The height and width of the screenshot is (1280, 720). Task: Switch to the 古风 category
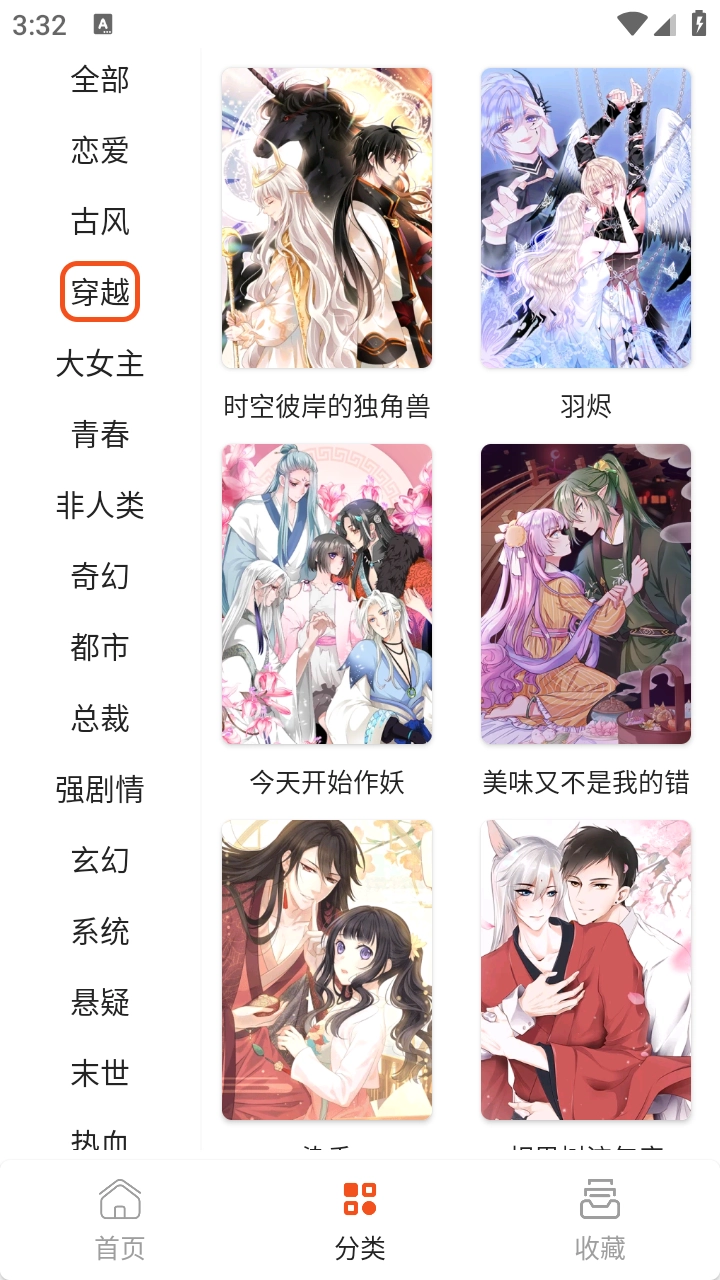[x=99, y=221]
